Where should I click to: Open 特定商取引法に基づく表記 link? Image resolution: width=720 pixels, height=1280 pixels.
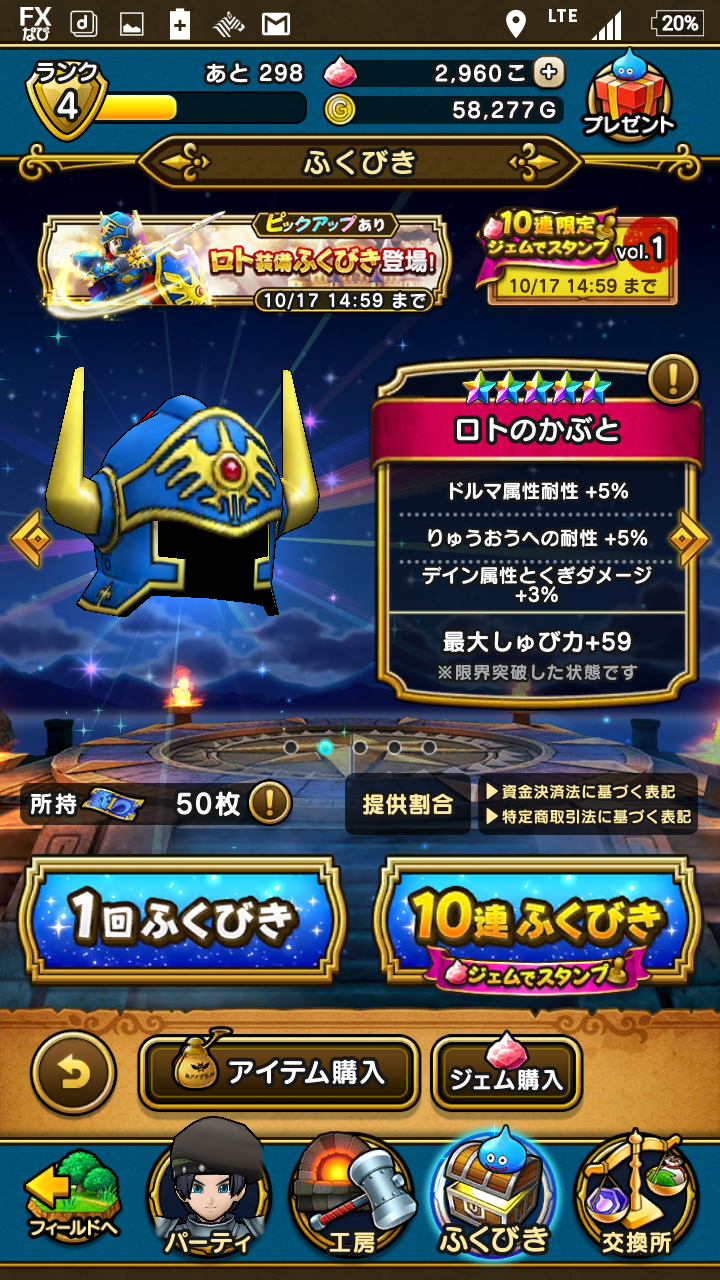[588, 817]
